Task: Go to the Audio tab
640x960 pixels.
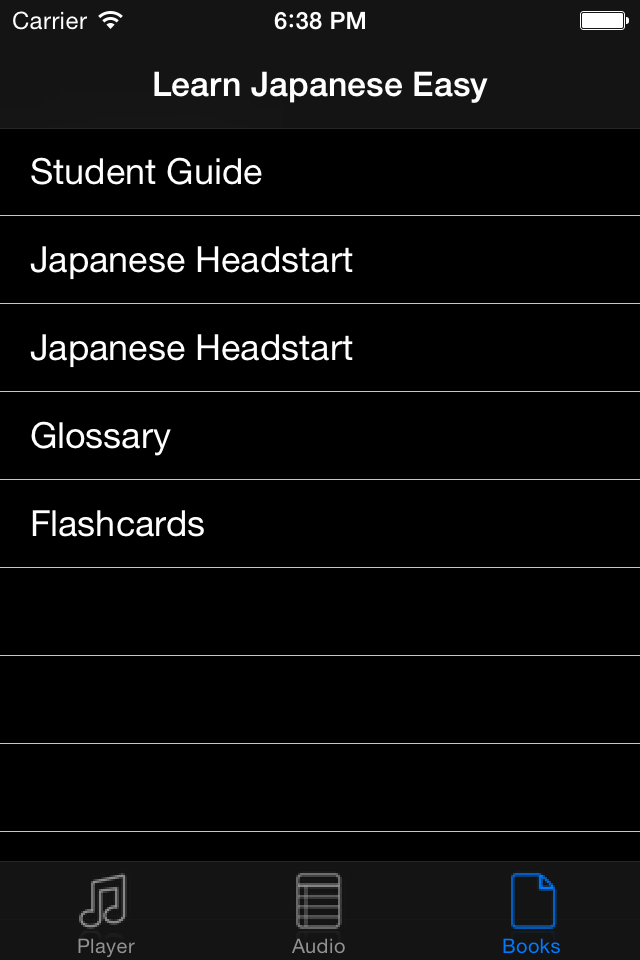Action: click(318, 914)
